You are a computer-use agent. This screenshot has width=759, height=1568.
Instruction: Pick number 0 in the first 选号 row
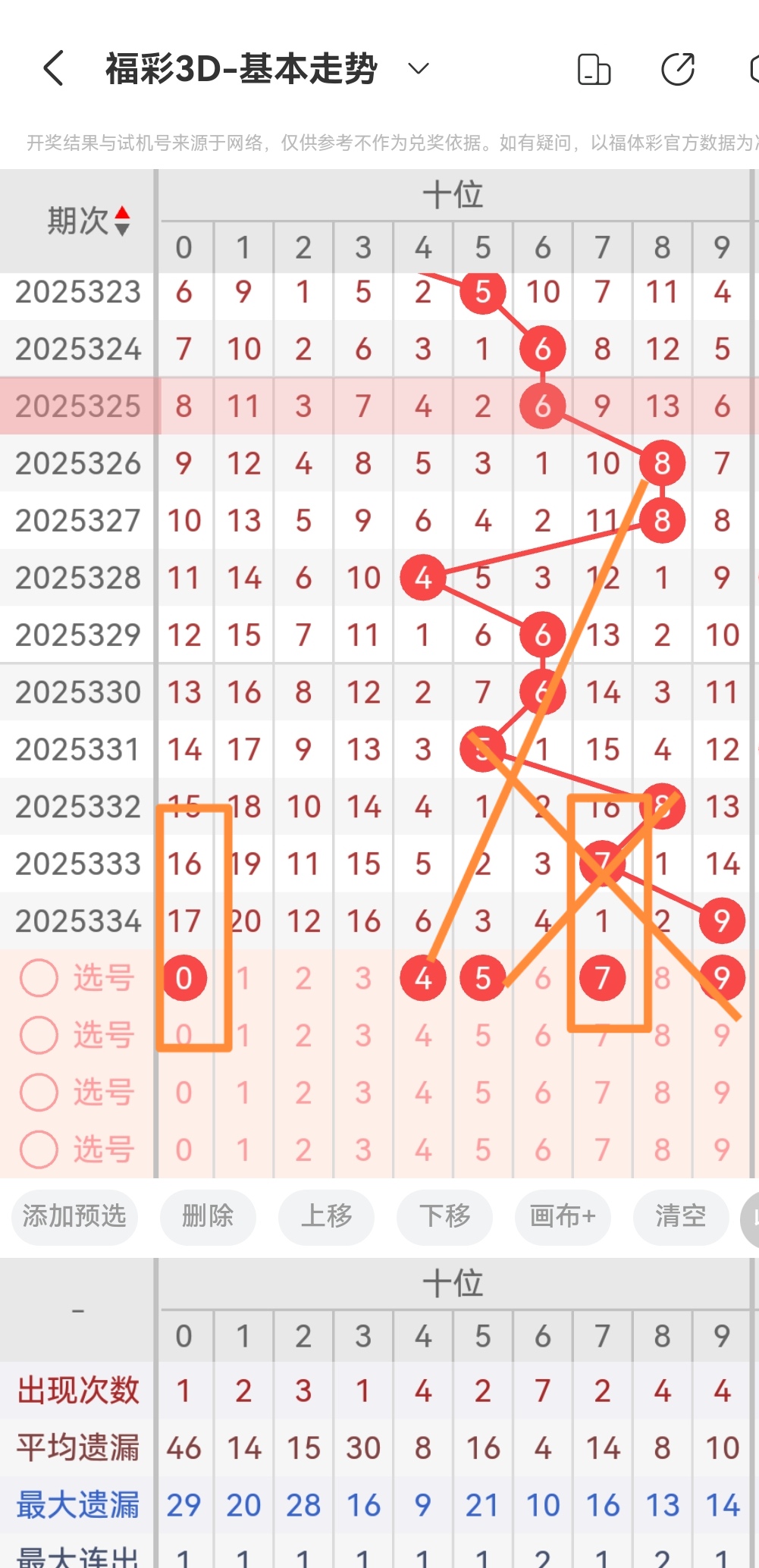point(183,977)
